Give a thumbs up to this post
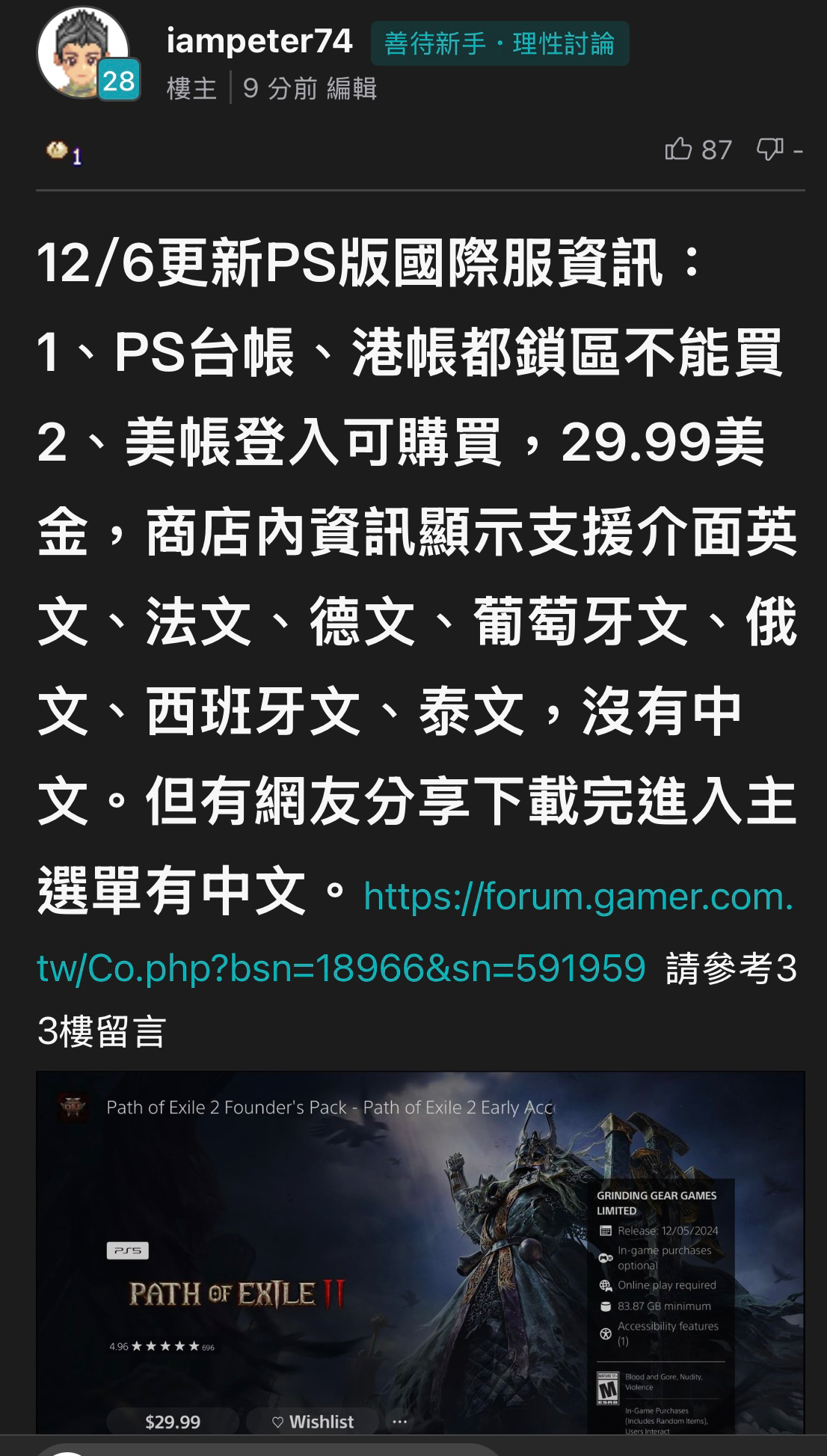This screenshot has height=1456, width=827. [x=679, y=149]
